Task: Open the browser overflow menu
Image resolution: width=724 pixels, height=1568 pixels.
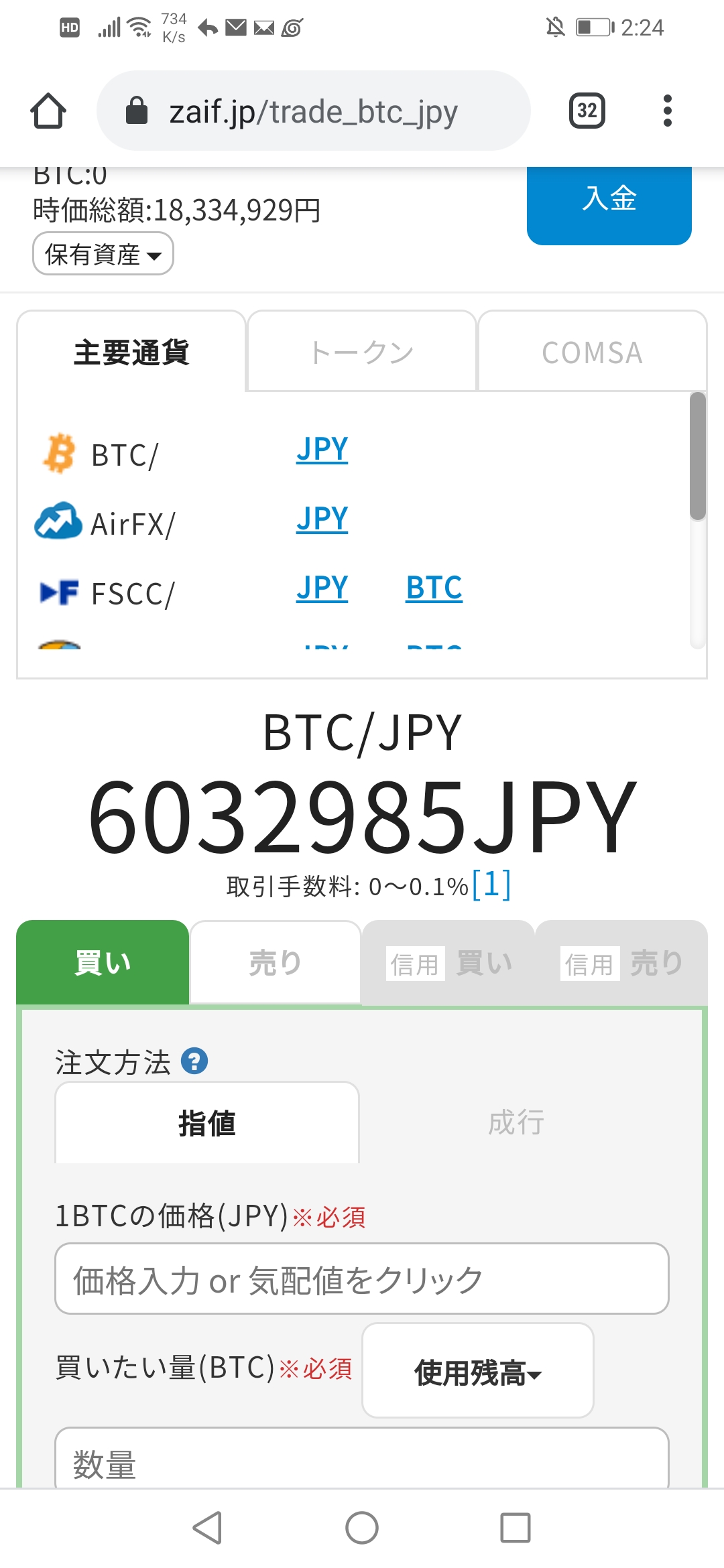Action: coord(667,111)
